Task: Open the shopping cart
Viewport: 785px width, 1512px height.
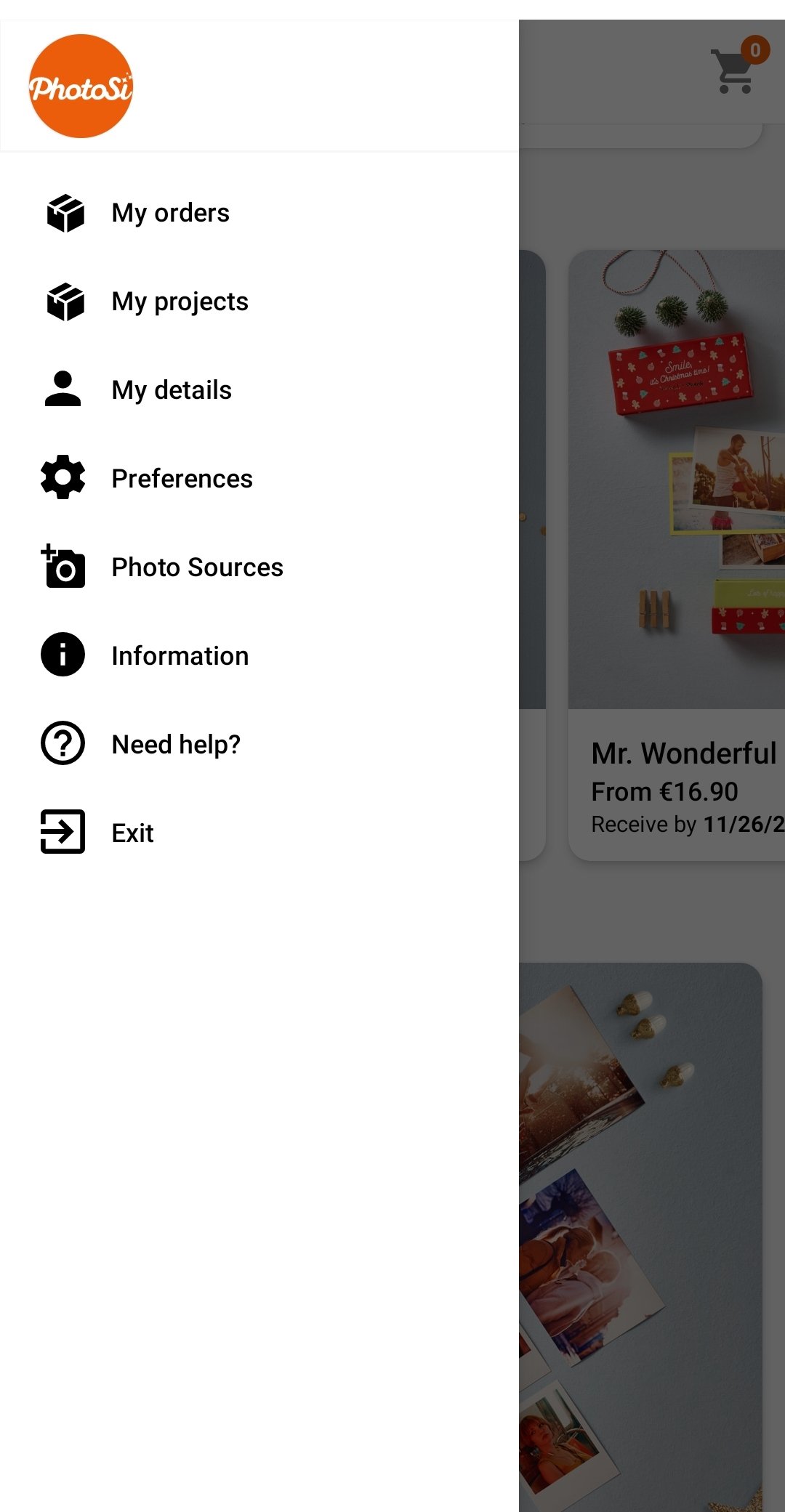Action: 735,70
